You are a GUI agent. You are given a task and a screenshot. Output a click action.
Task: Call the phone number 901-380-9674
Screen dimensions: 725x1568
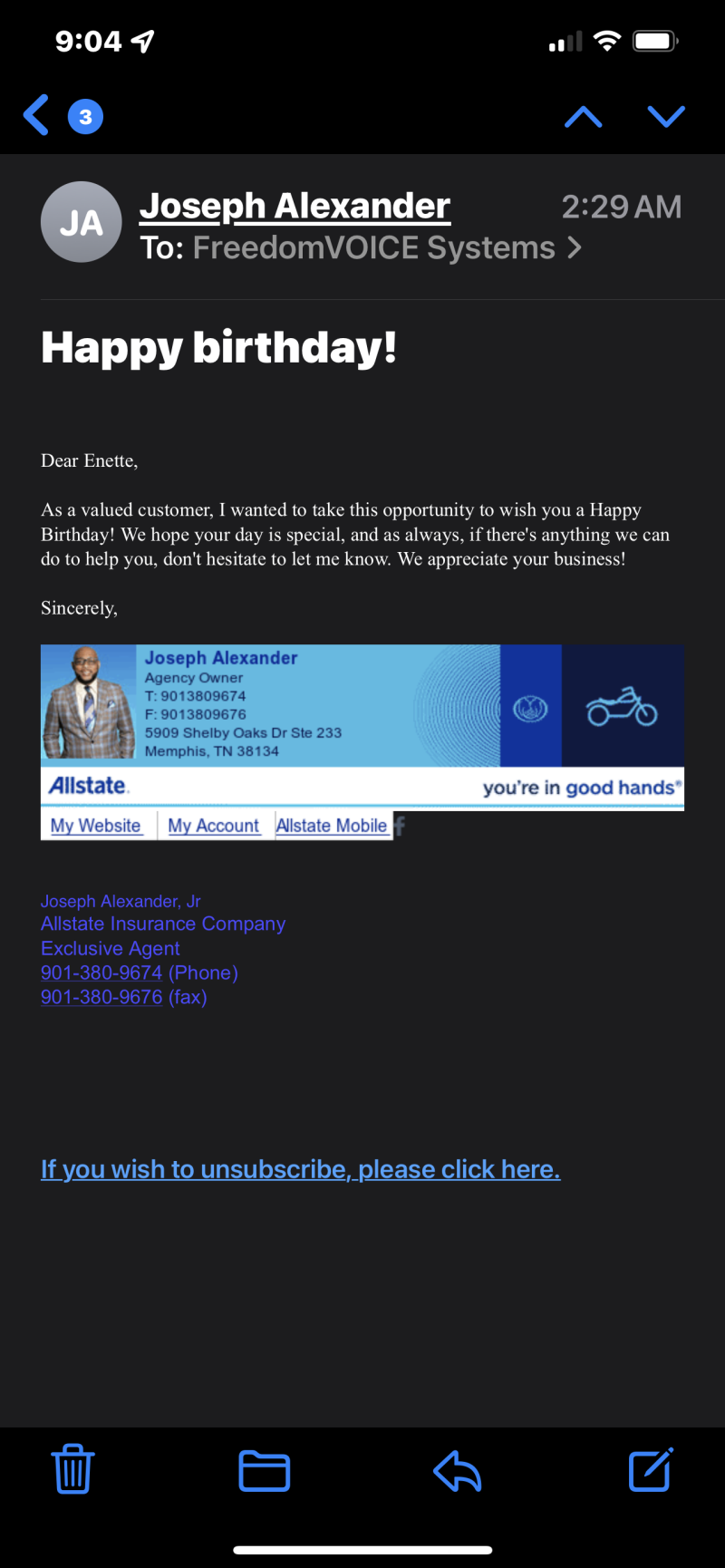pyautogui.click(x=101, y=973)
